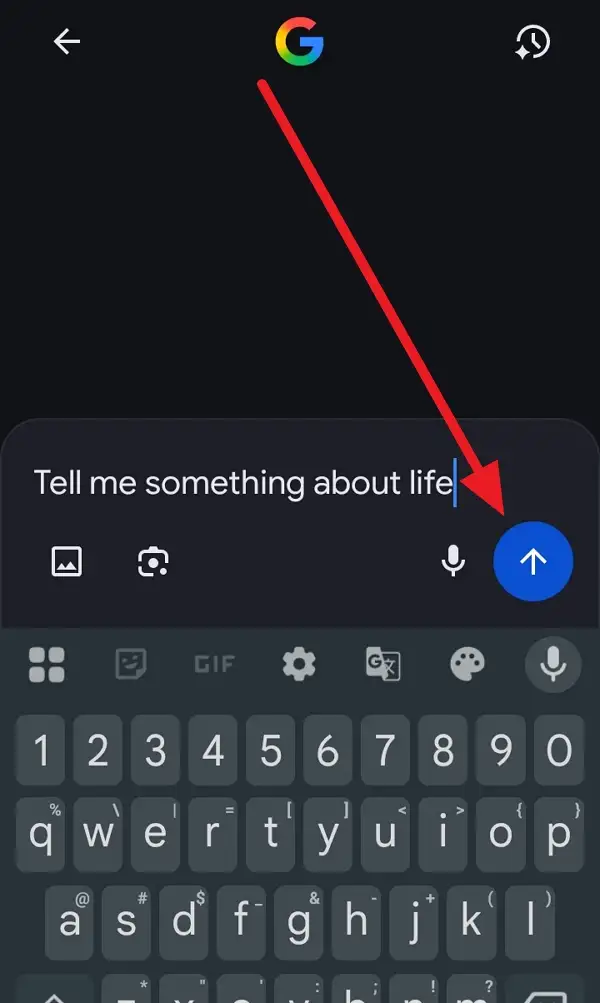
Task: Open the Lens camera search icon
Action: pos(153,562)
